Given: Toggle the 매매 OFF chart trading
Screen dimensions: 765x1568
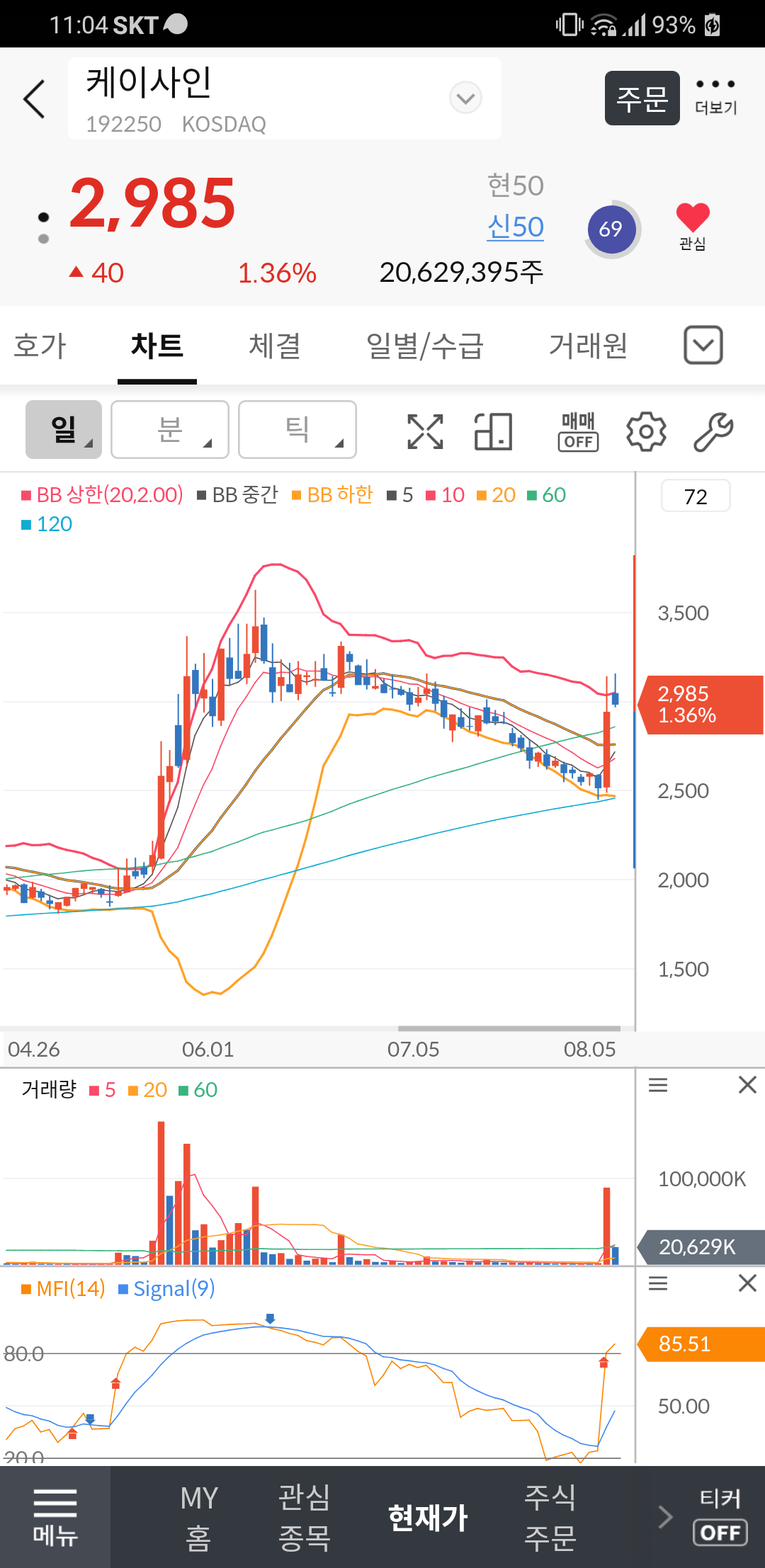Looking at the screenshot, I should point(578,431).
